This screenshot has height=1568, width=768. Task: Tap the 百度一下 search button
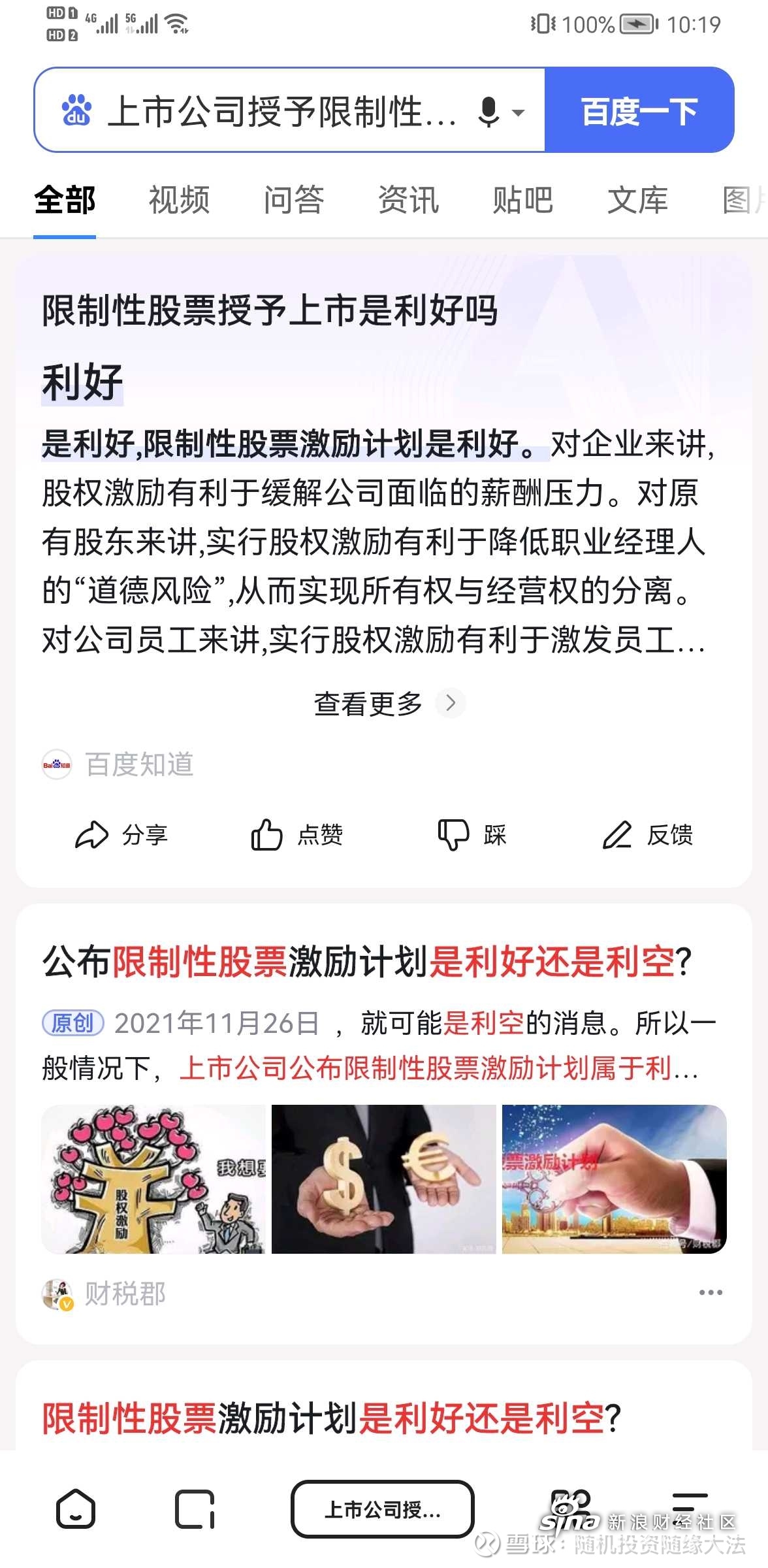coord(639,111)
